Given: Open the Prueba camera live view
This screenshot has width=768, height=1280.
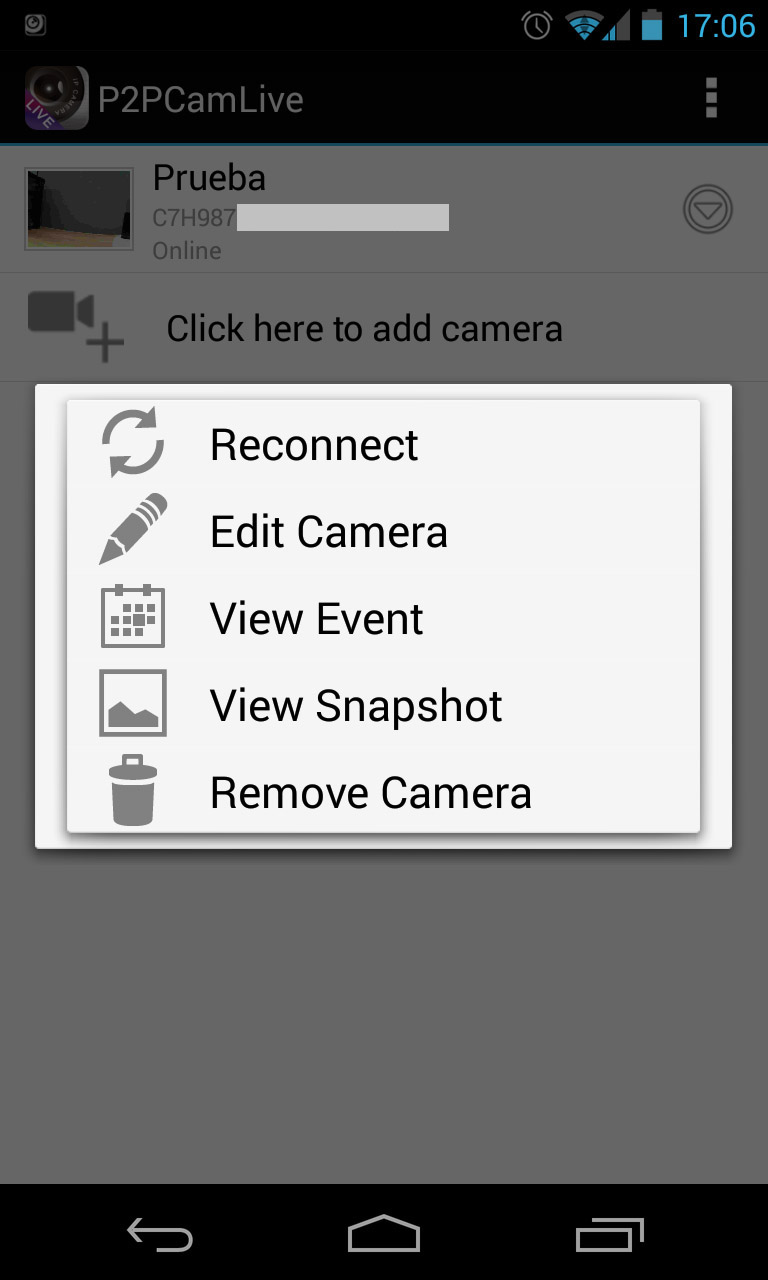Looking at the screenshot, I should tap(384, 209).
